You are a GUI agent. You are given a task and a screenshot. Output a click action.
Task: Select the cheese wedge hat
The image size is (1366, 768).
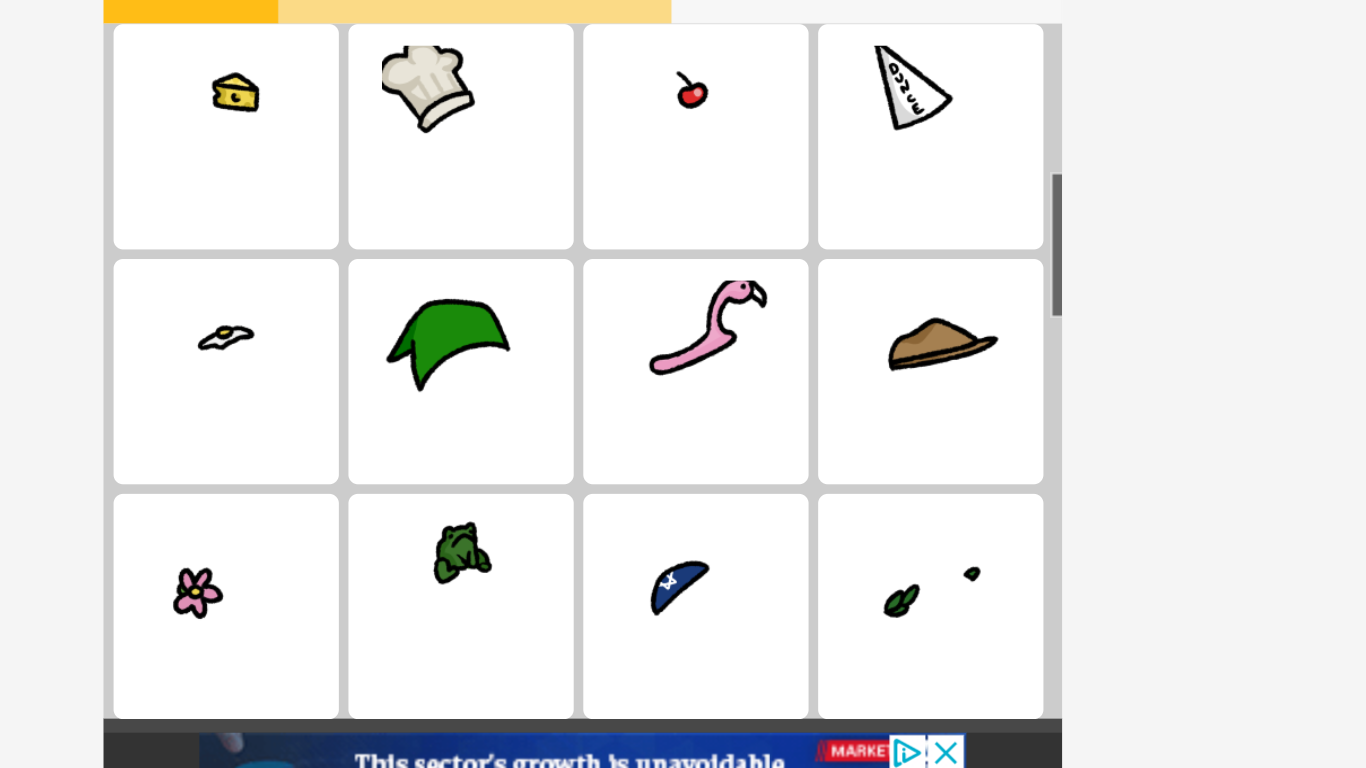226,136
